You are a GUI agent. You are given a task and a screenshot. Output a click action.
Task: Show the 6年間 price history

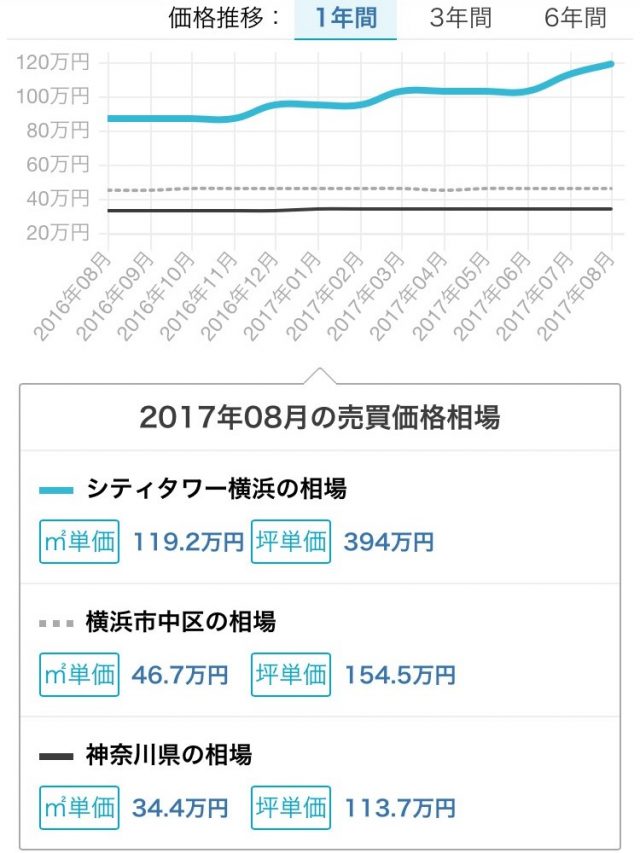575,18
